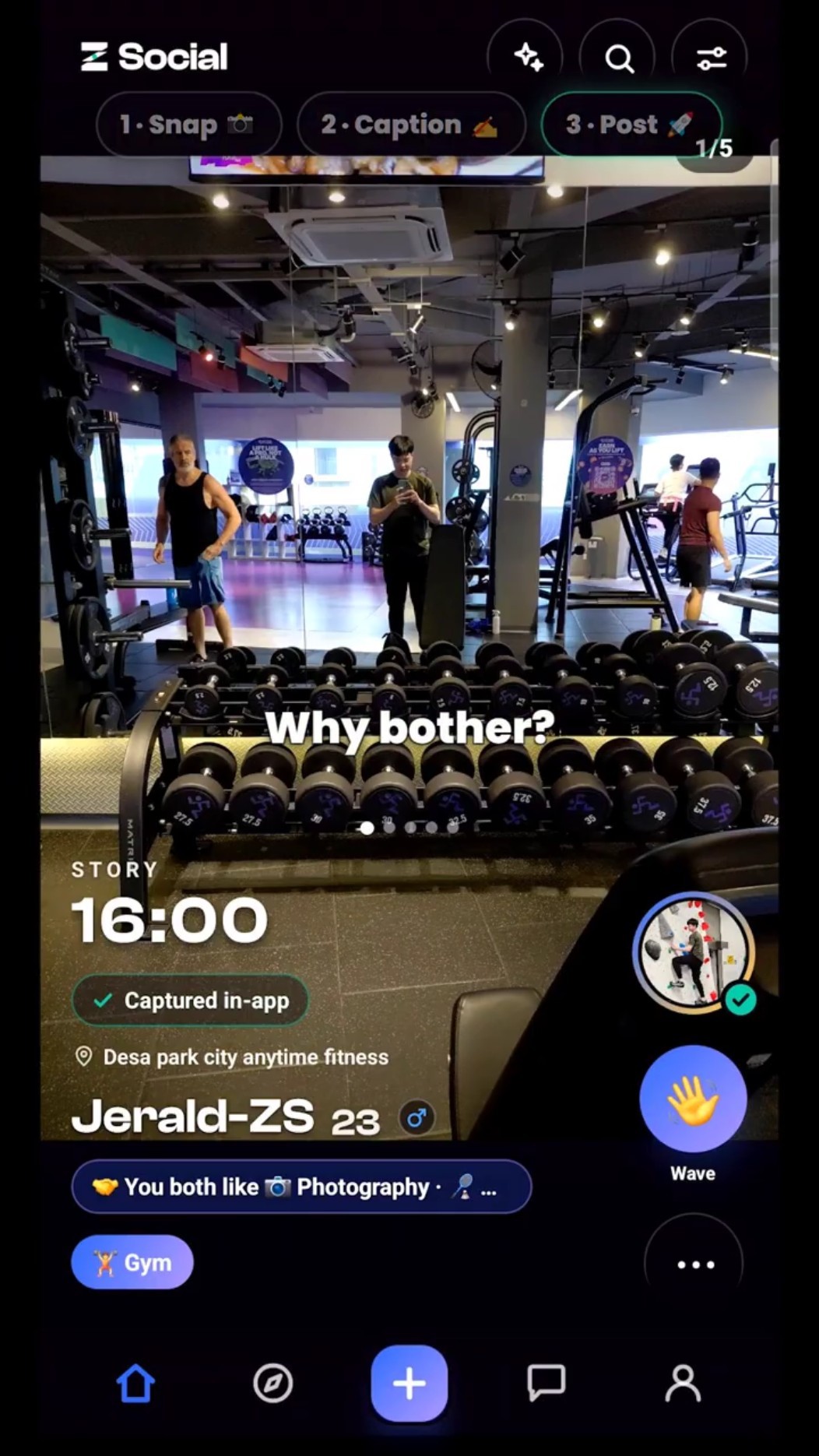Wave at Jerald-ZS

point(693,1099)
